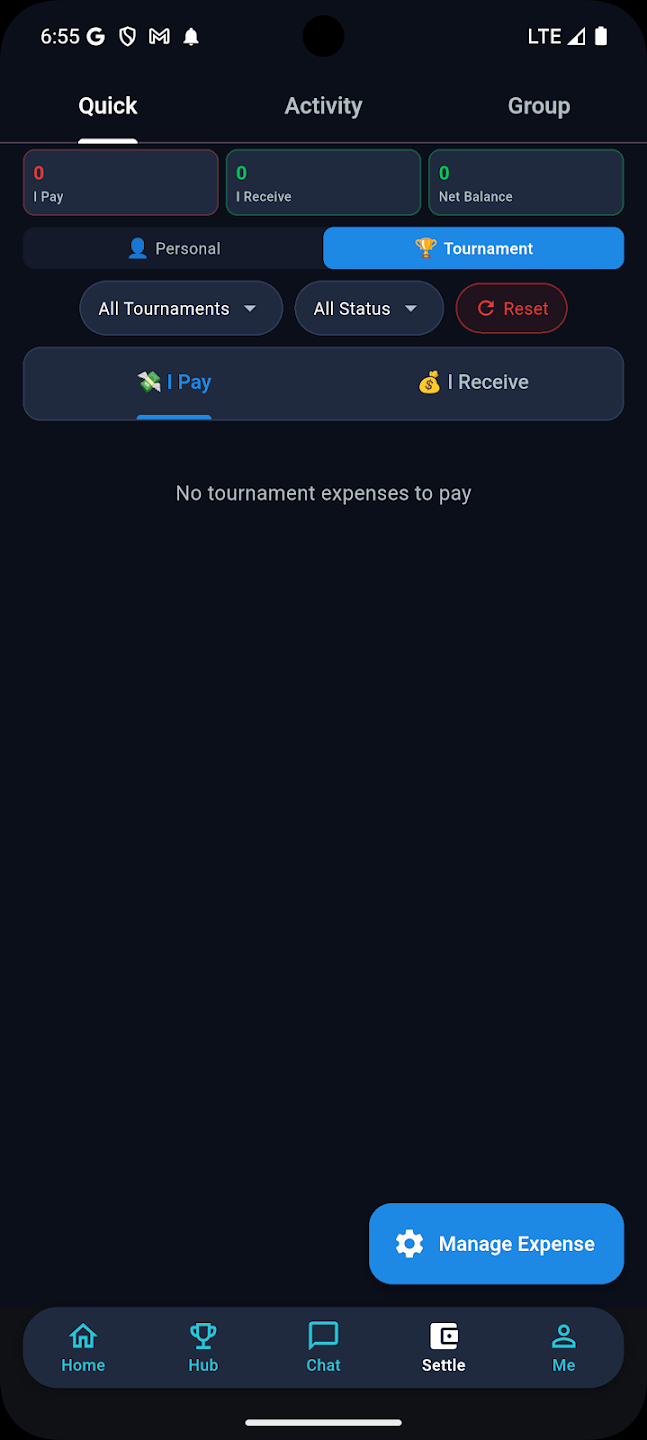Open the Hub tab
This screenshot has width=647, height=1440.
pyautogui.click(x=203, y=1347)
